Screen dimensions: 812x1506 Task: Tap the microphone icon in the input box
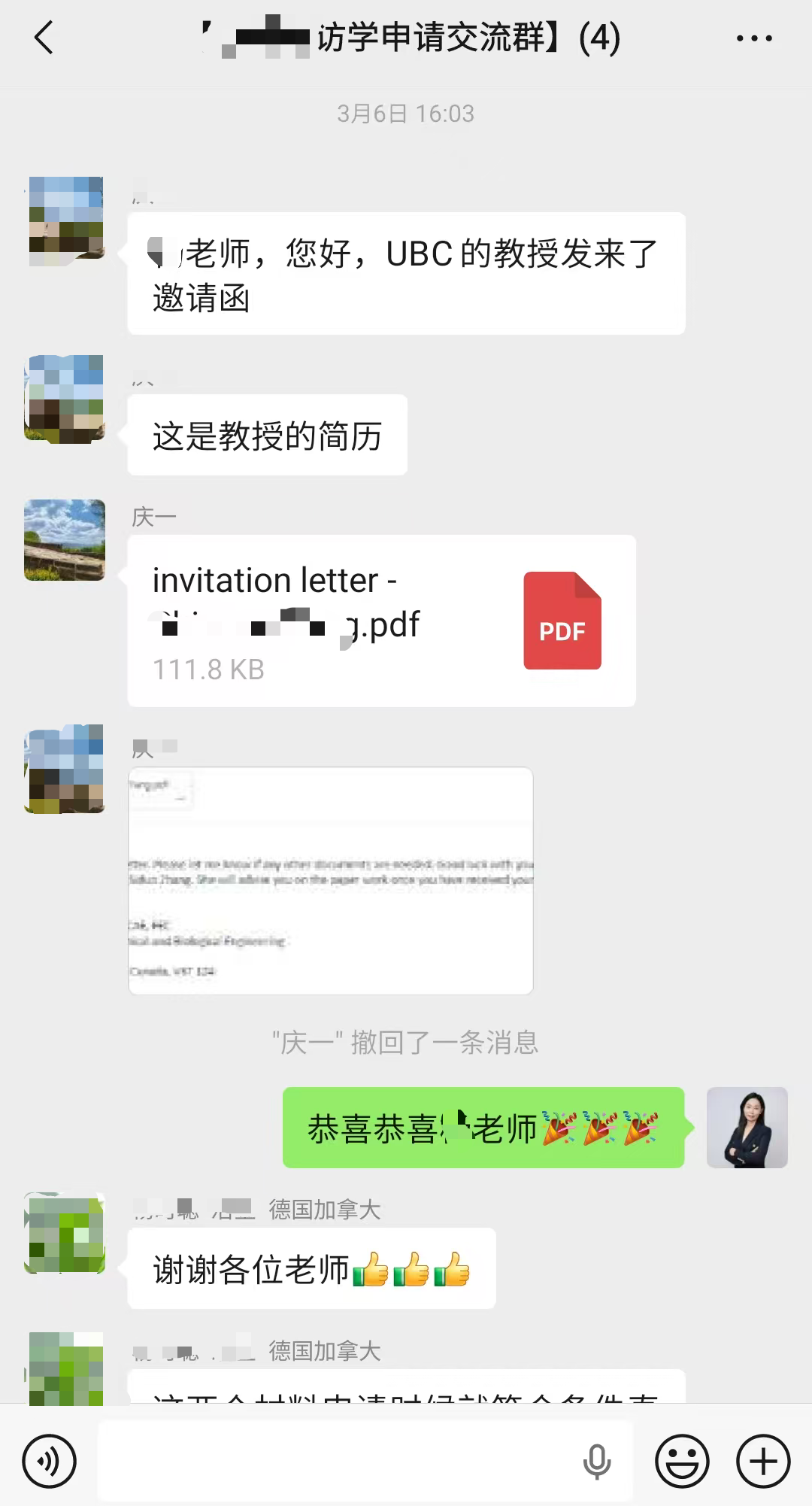pos(597,1462)
